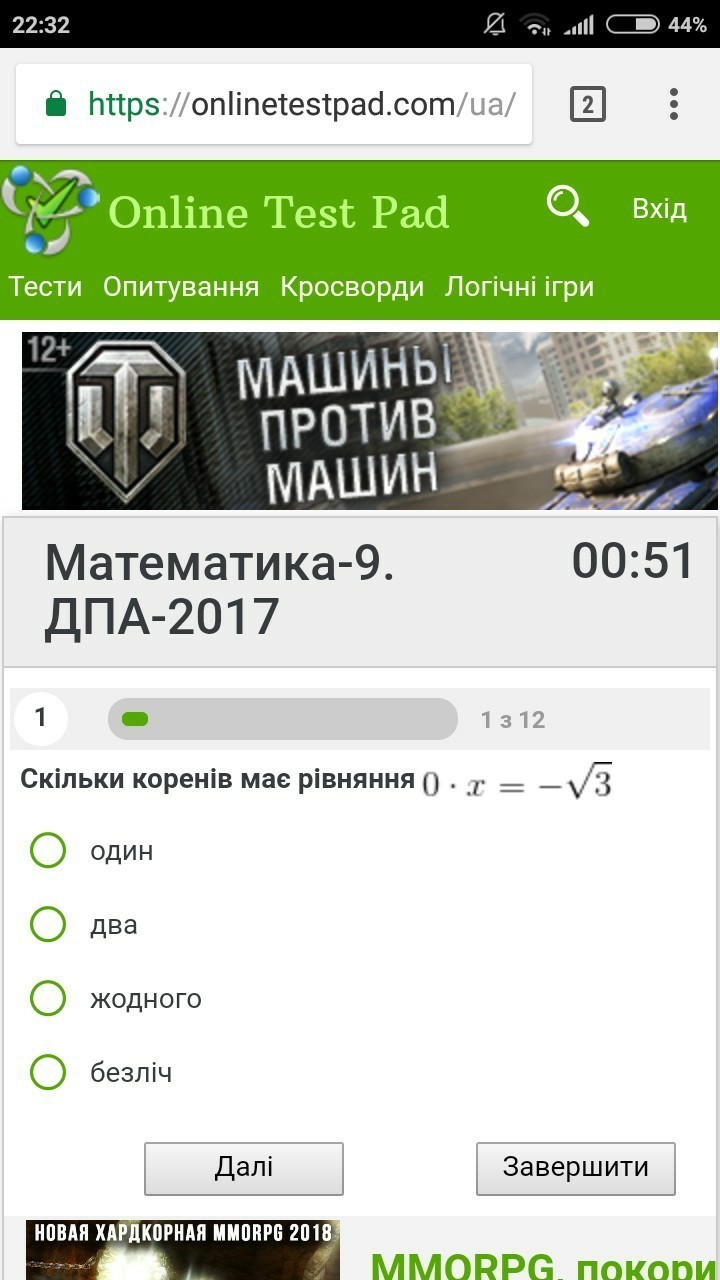
Task: Open Chrome's overflow menu
Action: point(673,104)
